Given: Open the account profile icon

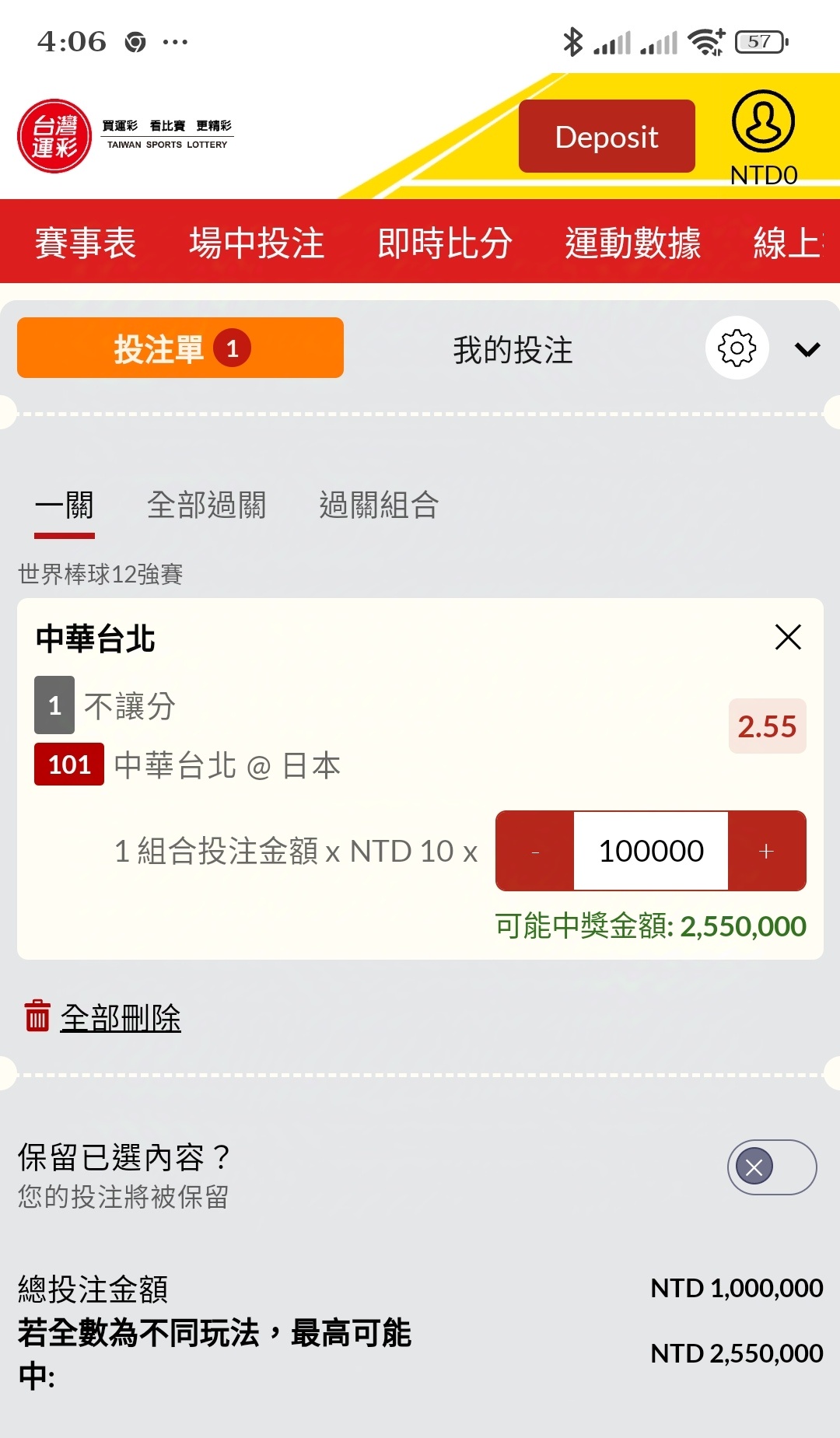Looking at the screenshot, I should 763,121.
